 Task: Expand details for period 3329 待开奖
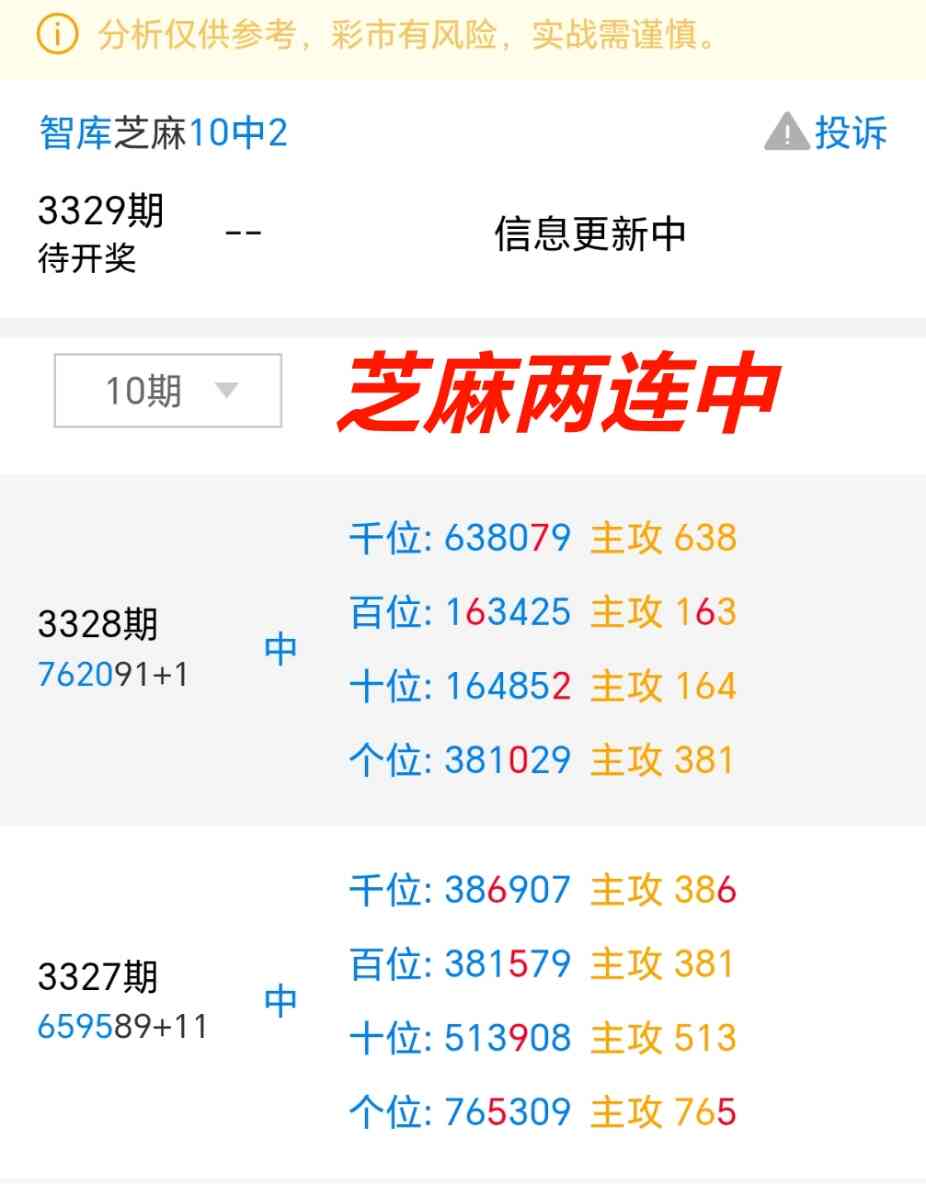click(x=102, y=229)
